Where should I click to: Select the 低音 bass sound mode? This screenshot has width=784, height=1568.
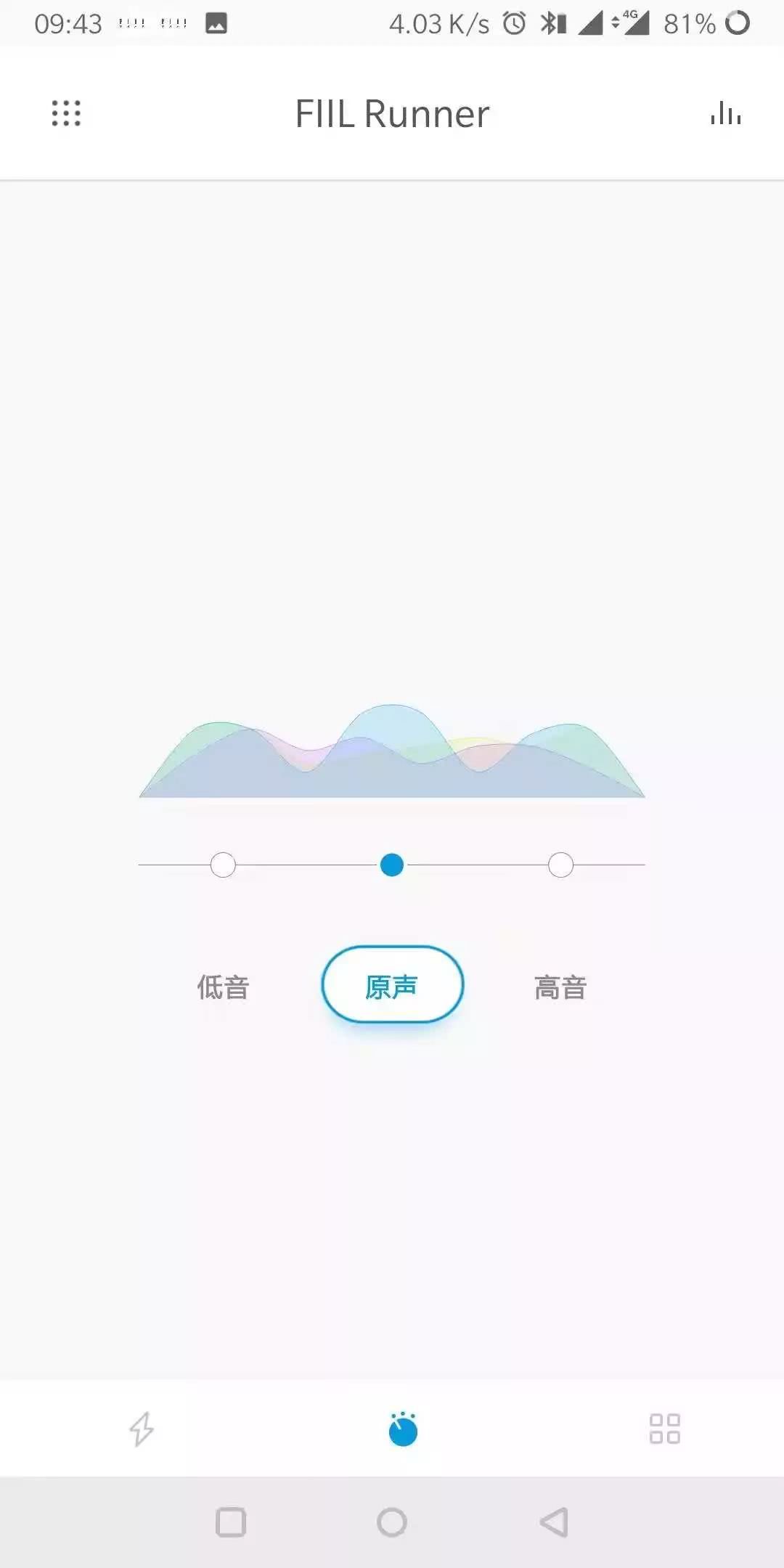(223, 987)
